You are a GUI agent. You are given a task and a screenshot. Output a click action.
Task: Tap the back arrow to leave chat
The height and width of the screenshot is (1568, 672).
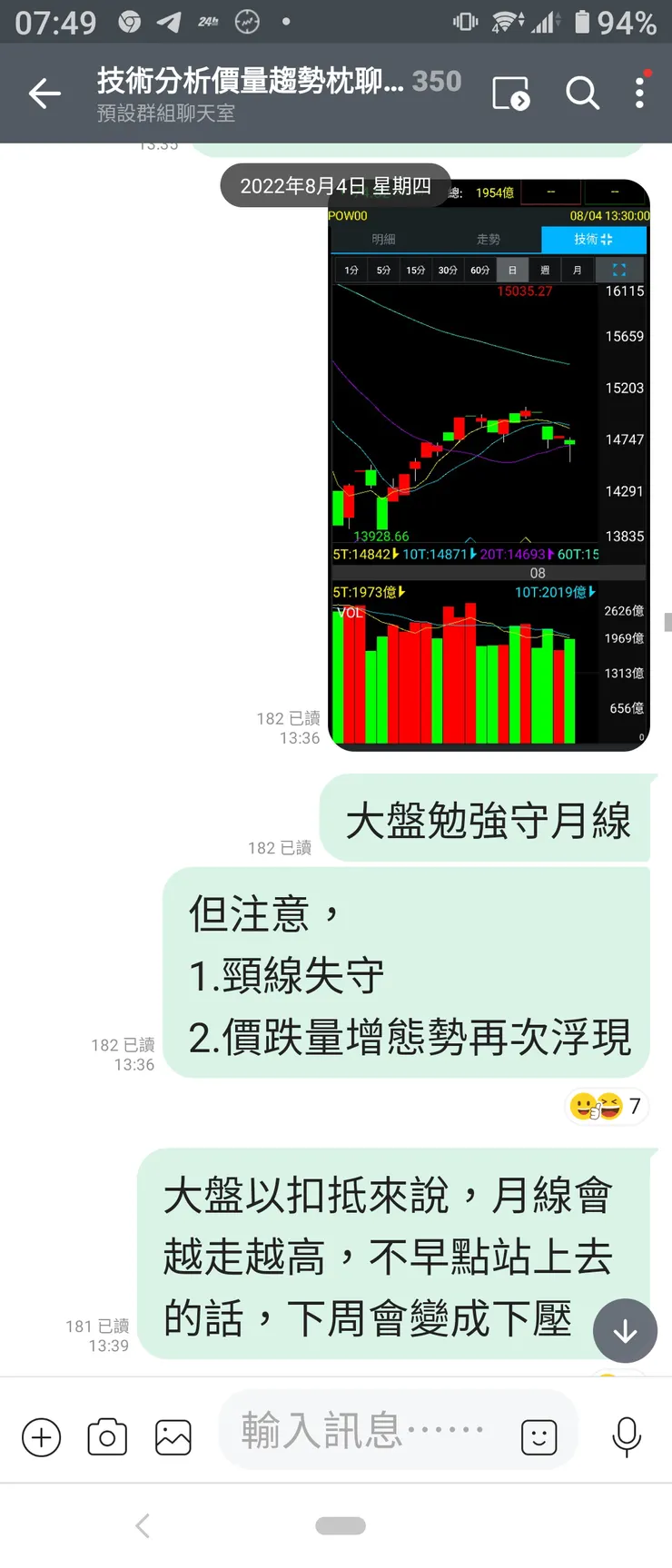44,94
